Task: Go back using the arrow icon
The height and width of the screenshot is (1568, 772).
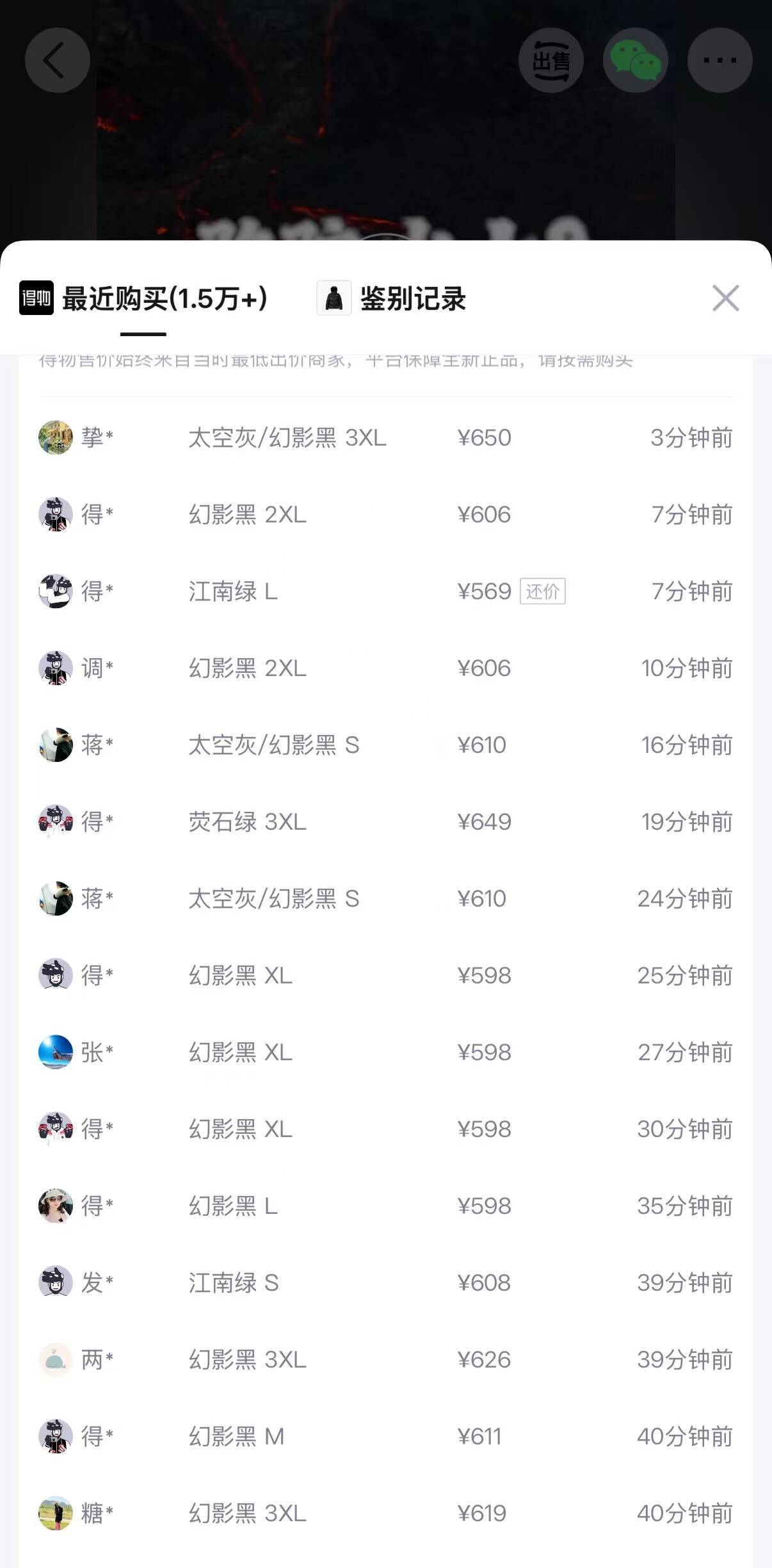Action: (x=57, y=61)
